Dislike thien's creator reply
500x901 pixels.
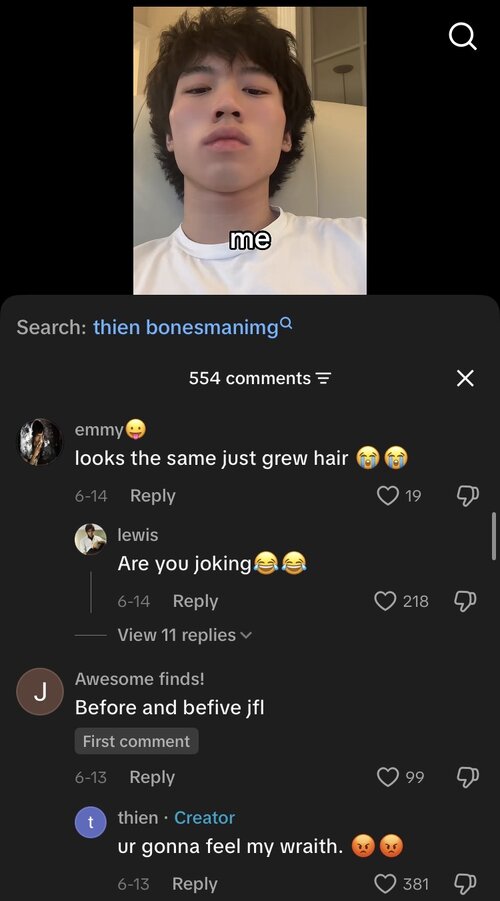click(466, 883)
